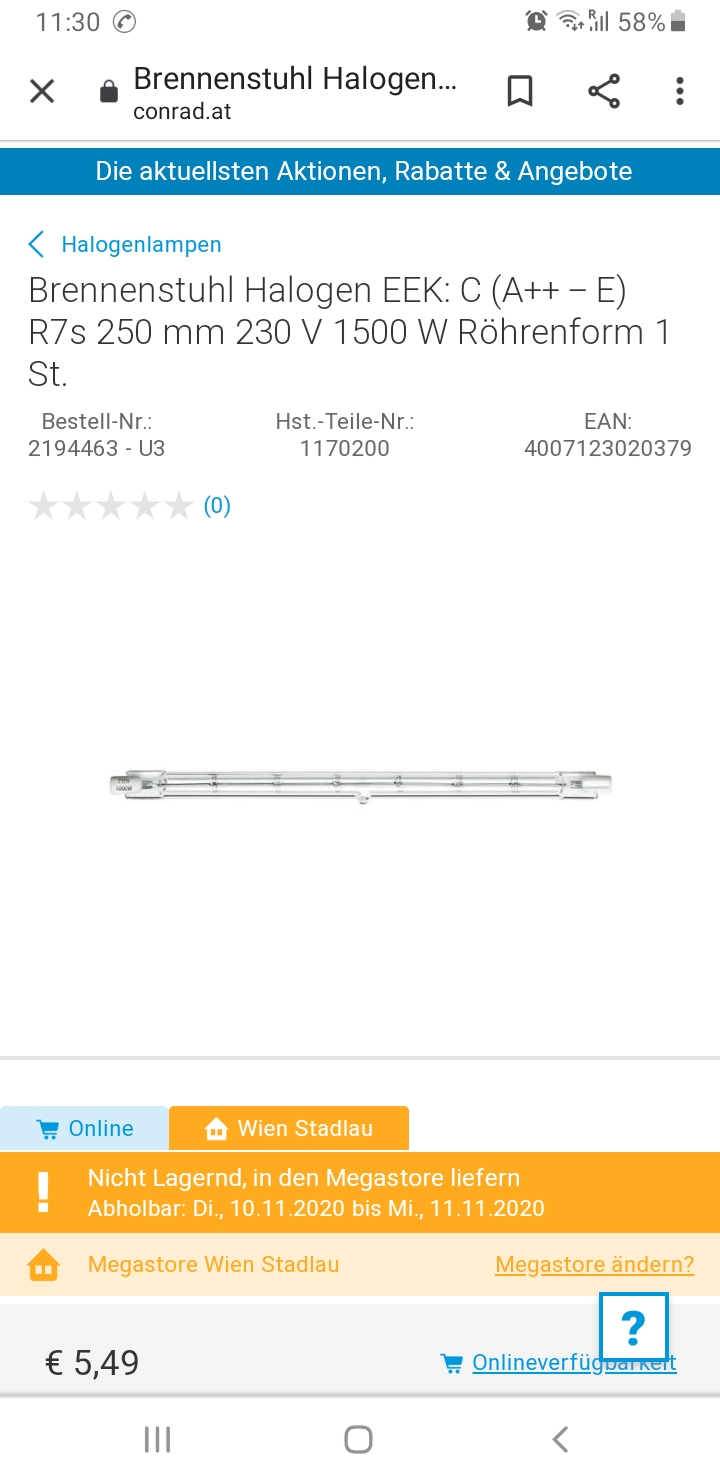Image resolution: width=720 pixels, height=1480 pixels.
Task: Open the browser overflow menu
Action: (680, 92)
